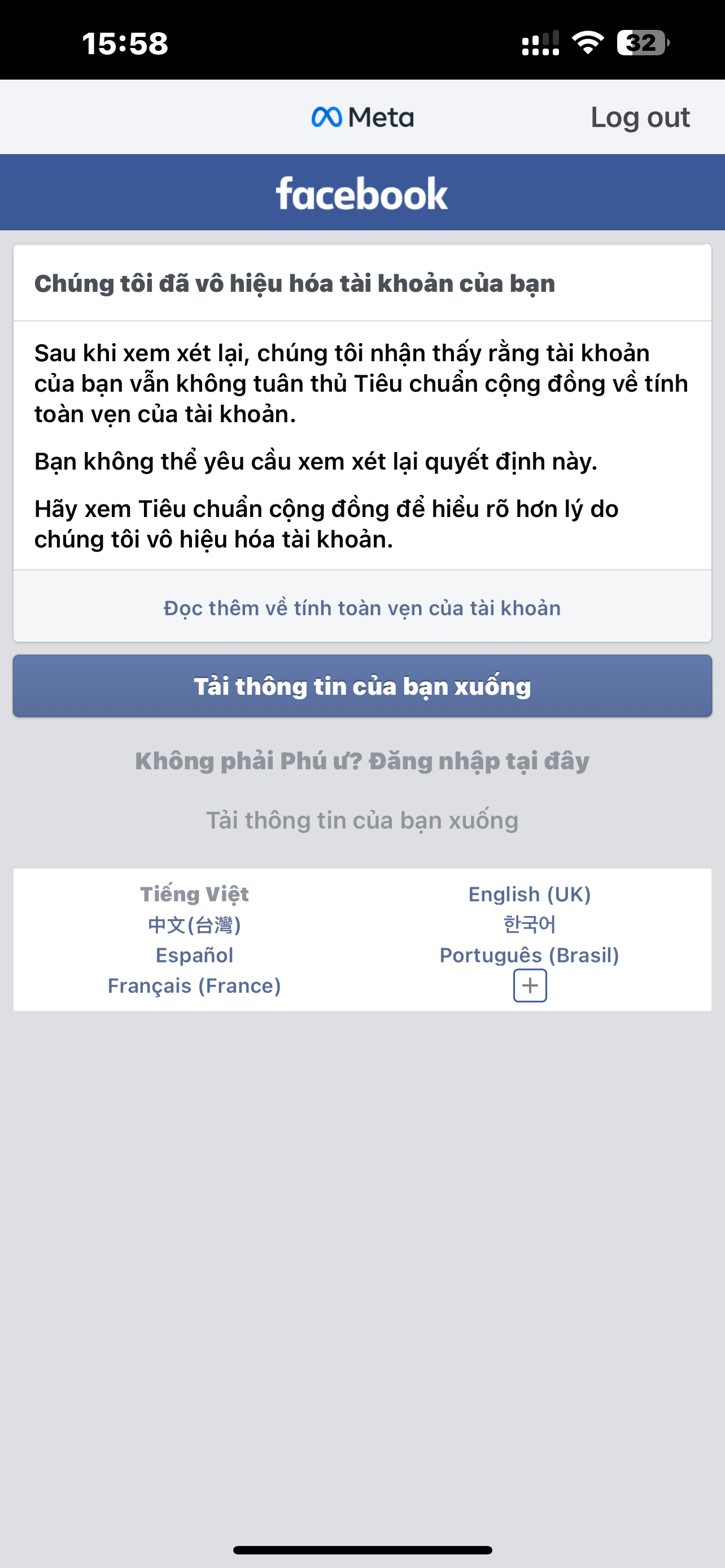Select Português (Brasil) language
The height and width of the screenshot is (1568, 725).
[x=529, y=955]
